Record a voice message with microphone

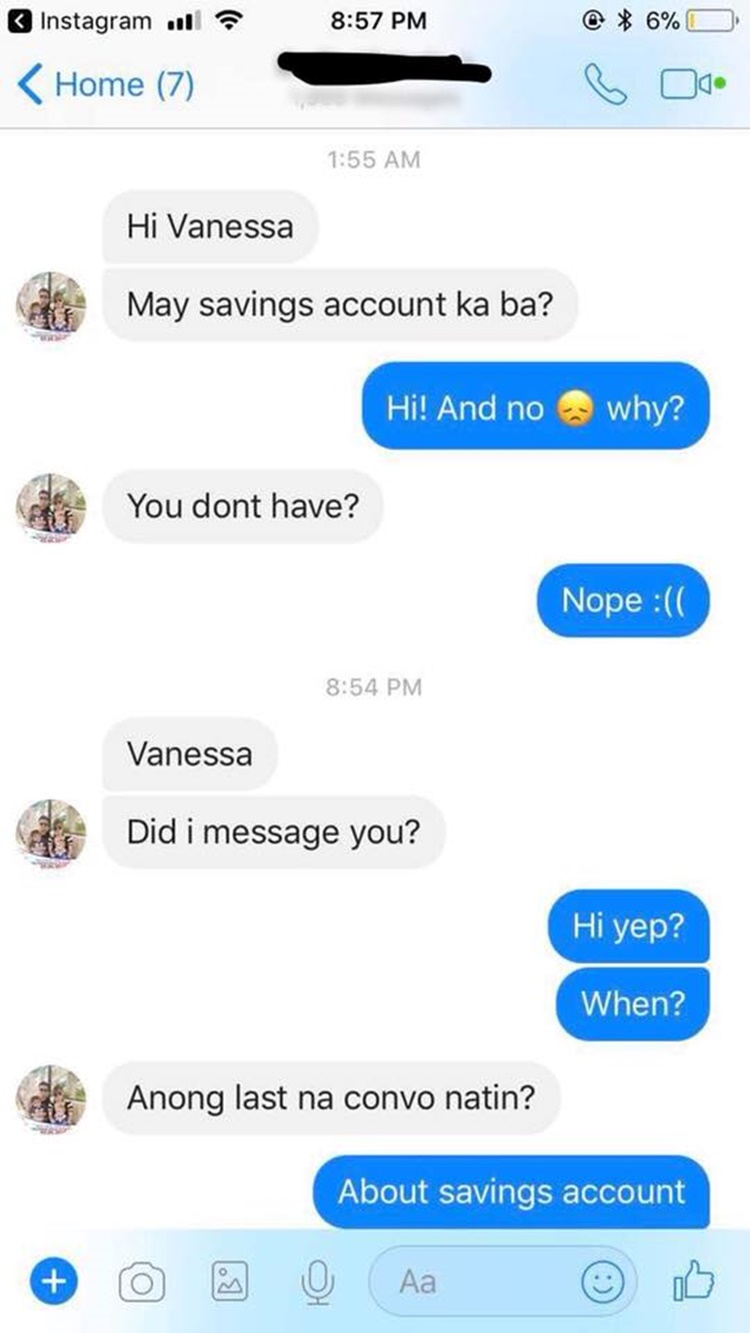pyautogui.click(x=318, y=1281)
